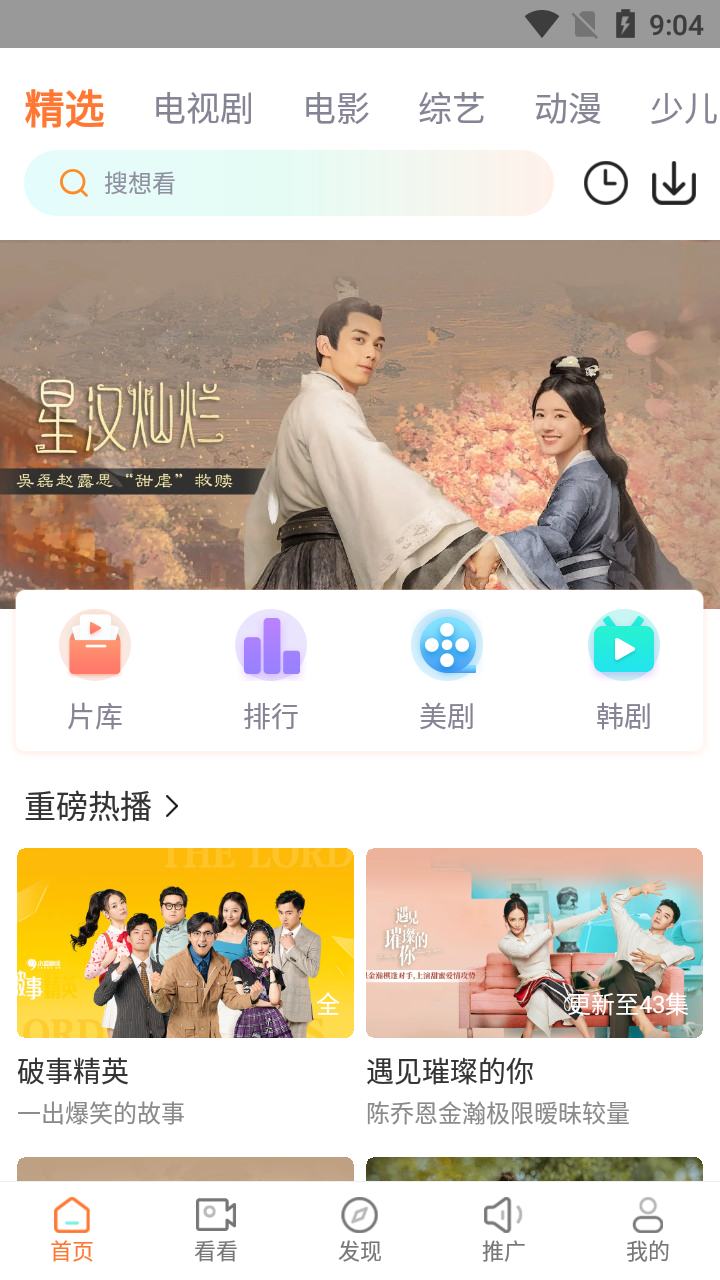Go to the 推广 bottom tab
Image resolution: width=720 pixels, height=1280 pixels.
(x=504, y=1230)
